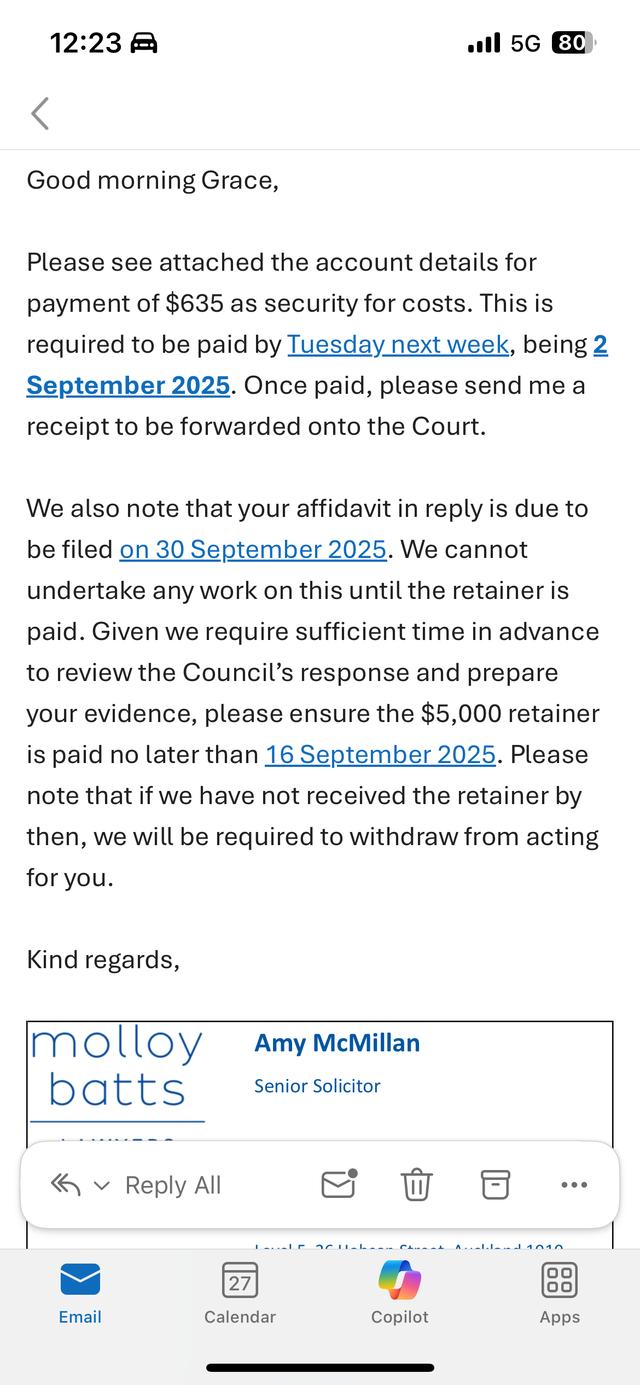Open the 'Tuesday next week' date link

[398, 345]
